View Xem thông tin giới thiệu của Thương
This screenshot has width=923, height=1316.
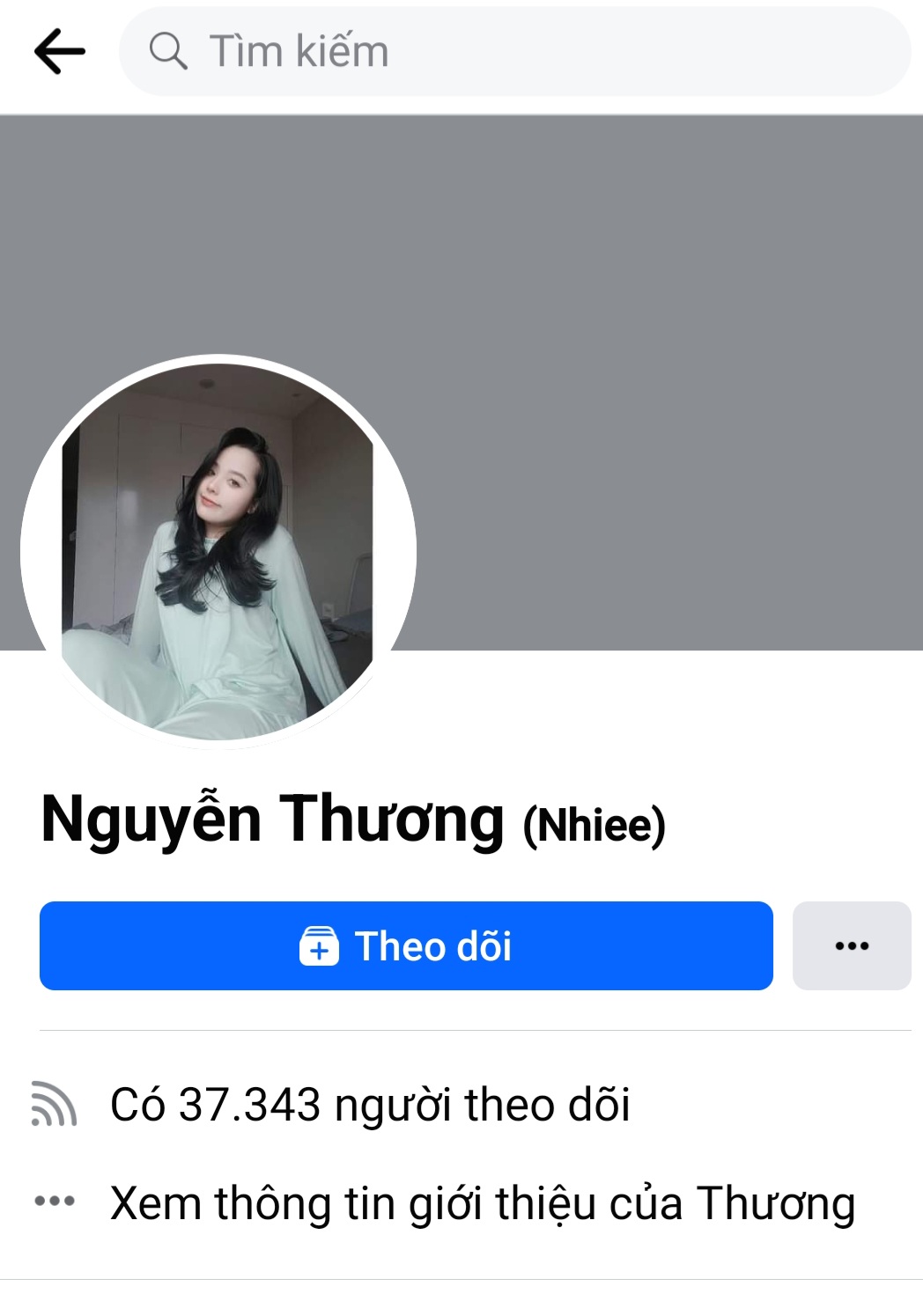481,1202
